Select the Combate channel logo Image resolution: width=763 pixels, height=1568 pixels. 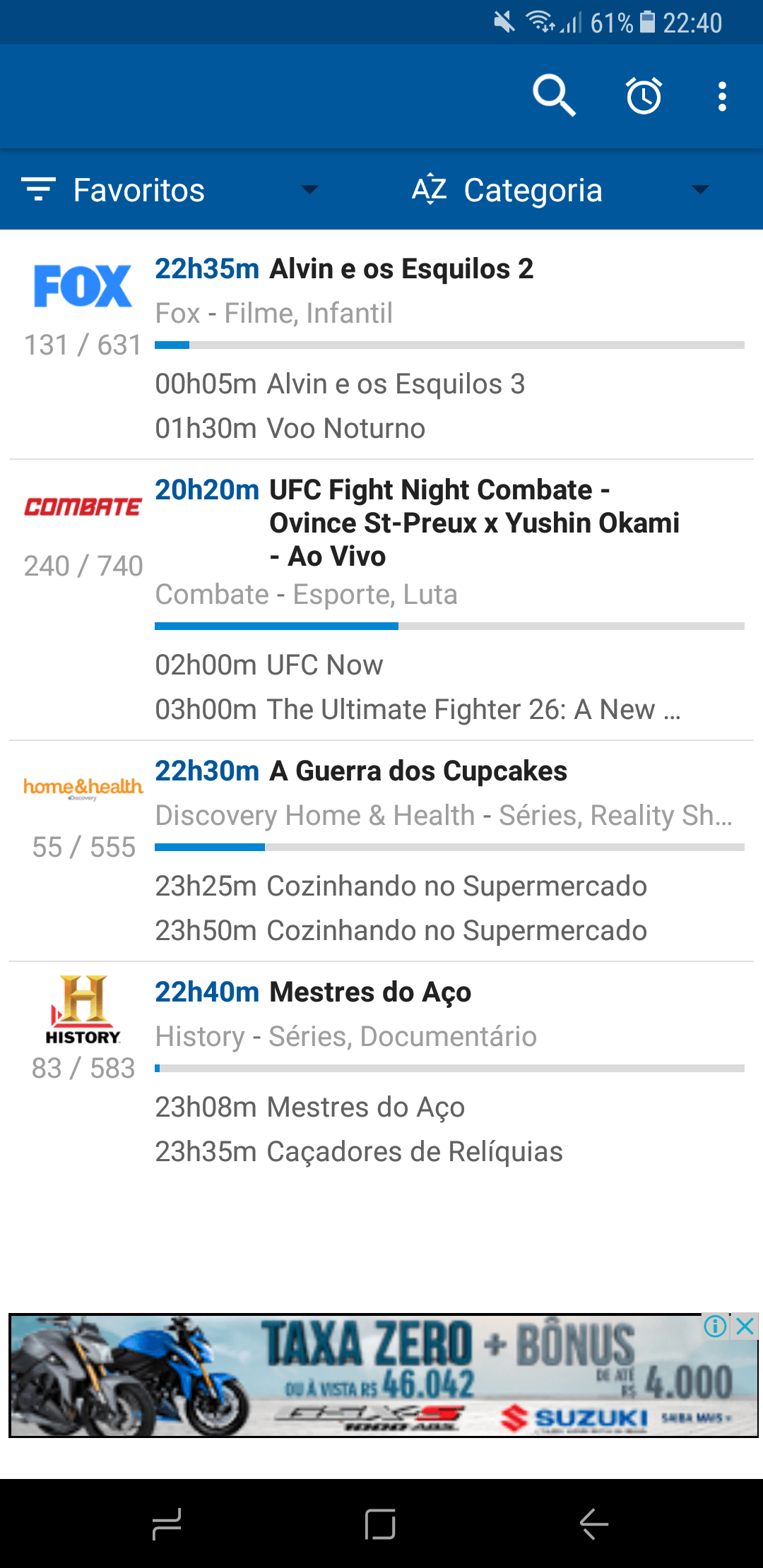pos(81,506)
